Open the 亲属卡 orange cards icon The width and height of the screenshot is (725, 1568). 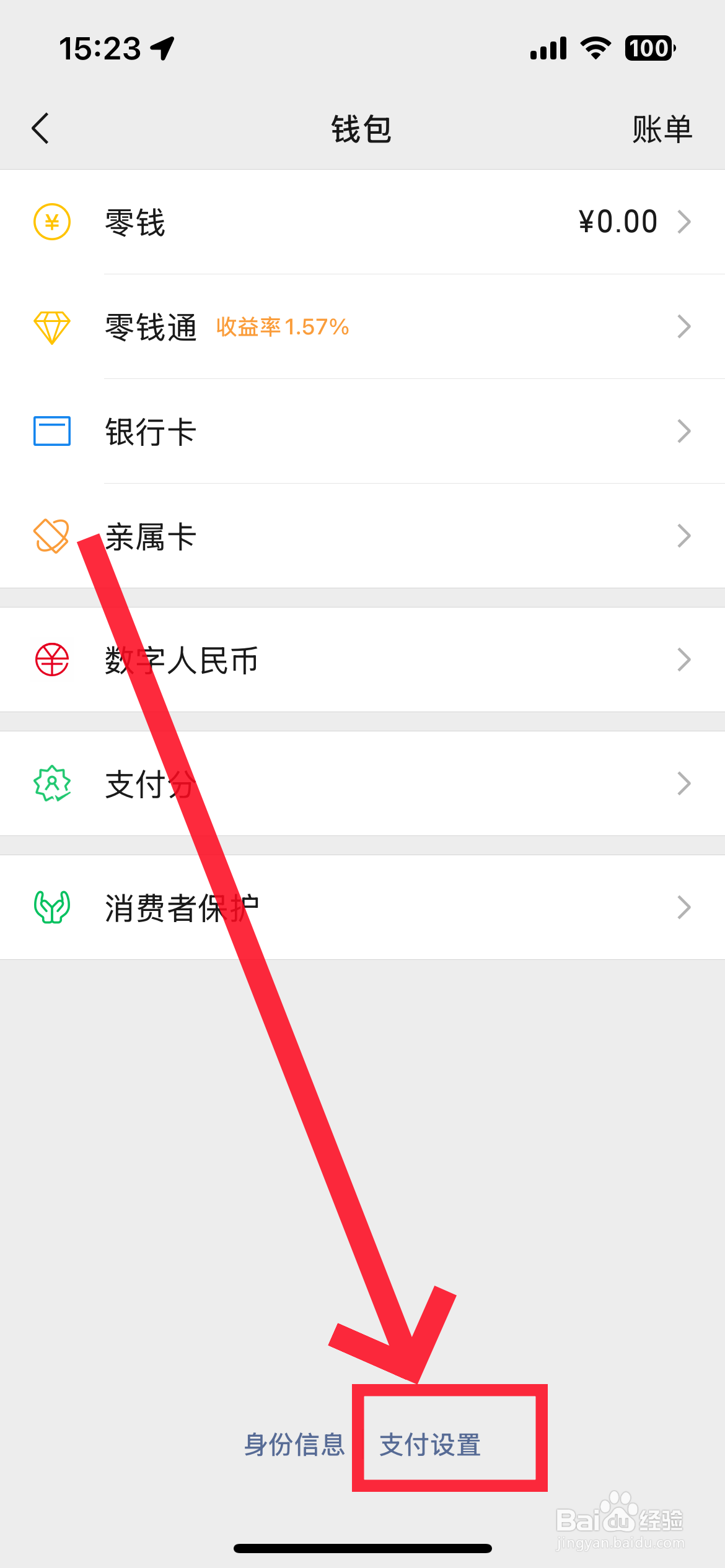point(52,535)
